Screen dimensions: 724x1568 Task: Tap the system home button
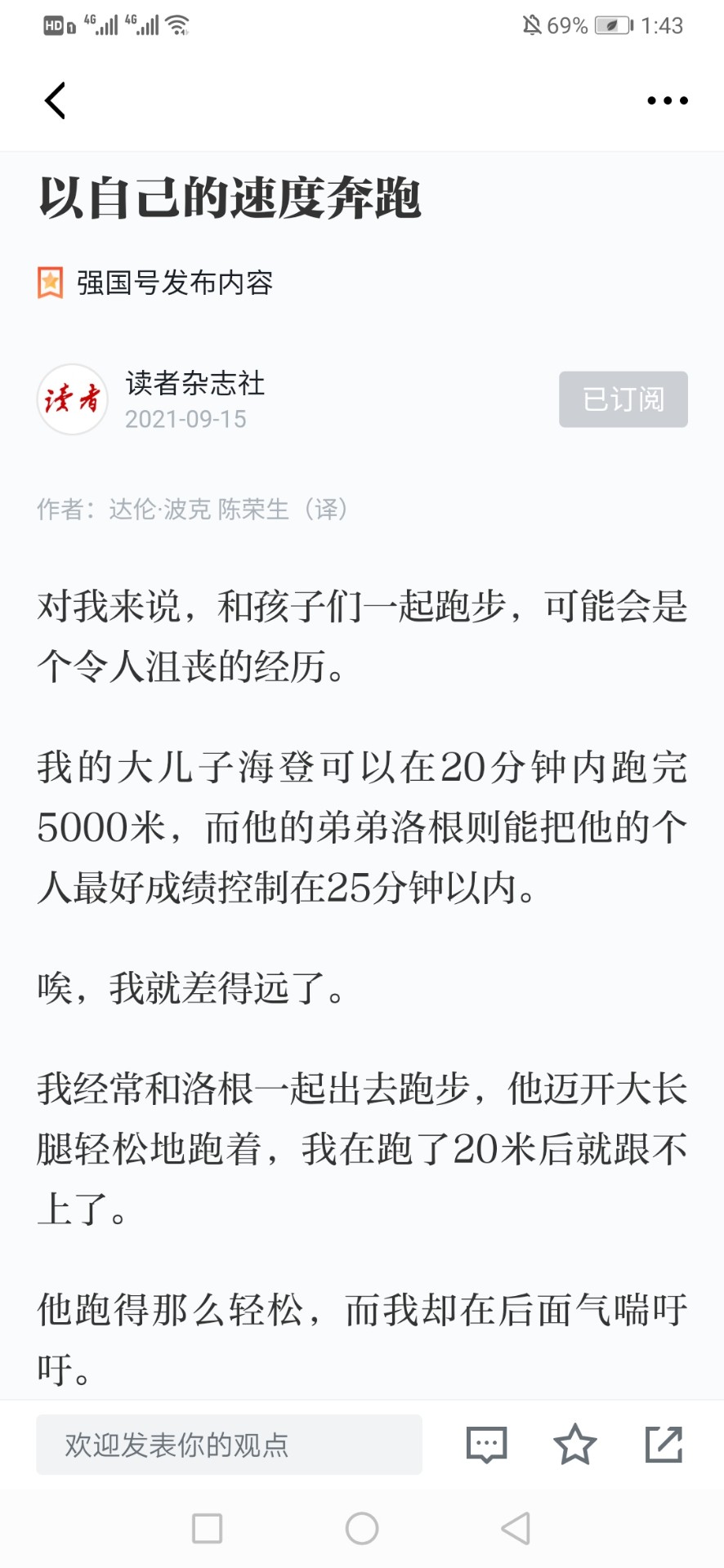(x=362, y=1528)
